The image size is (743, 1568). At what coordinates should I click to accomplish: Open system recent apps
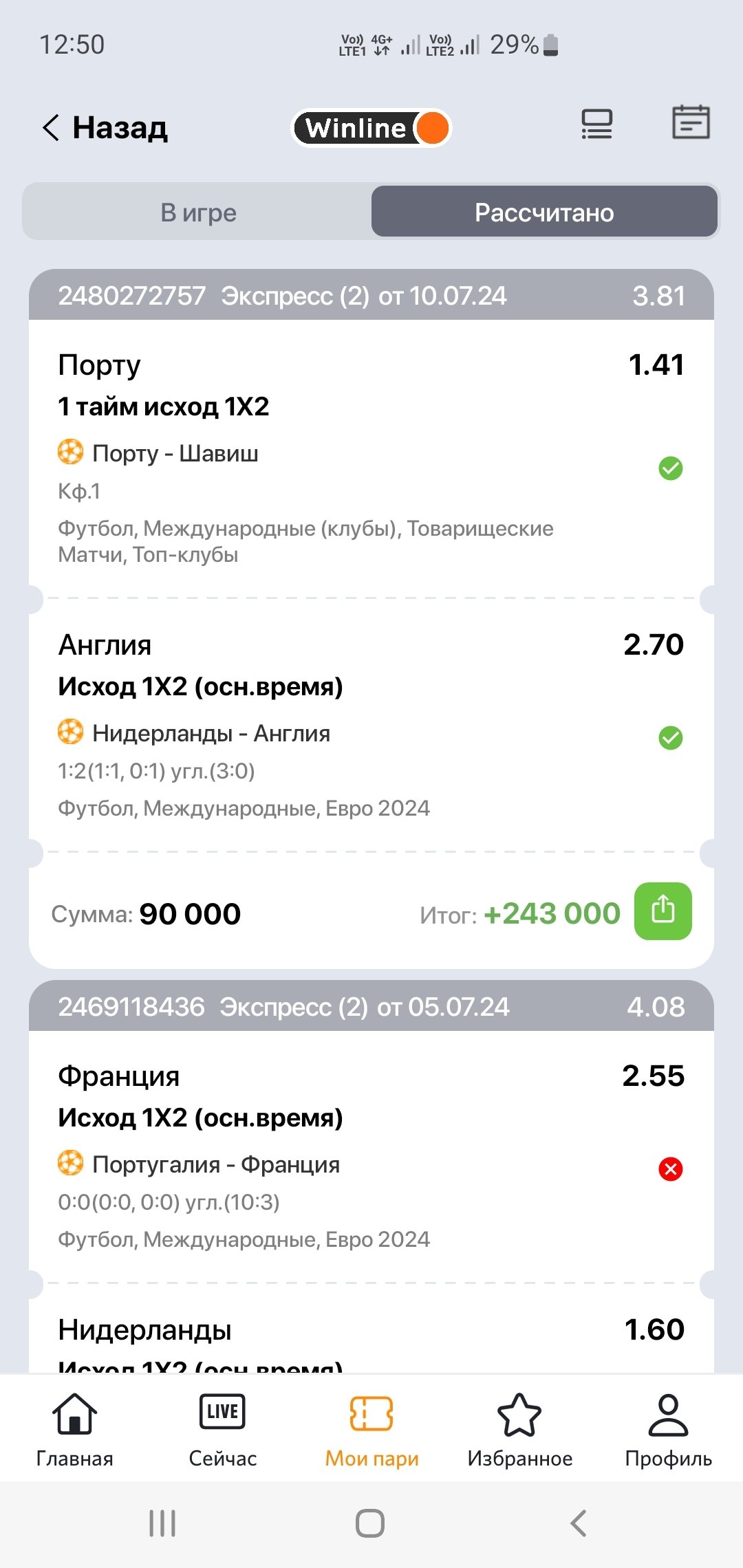(162, 1523)
